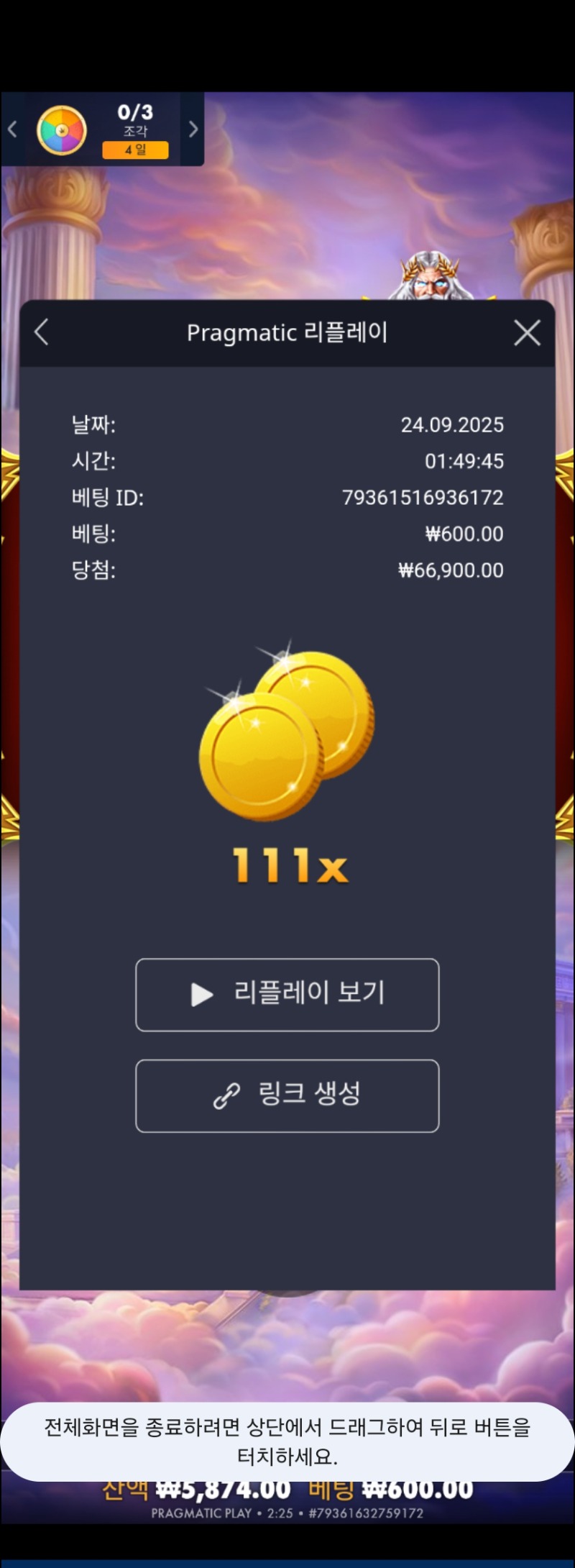The height and width of the screenshot is (1568, 575).
Task: Close the Pragmatic 리플레이 dialog
Action: [x=527, y=333]
